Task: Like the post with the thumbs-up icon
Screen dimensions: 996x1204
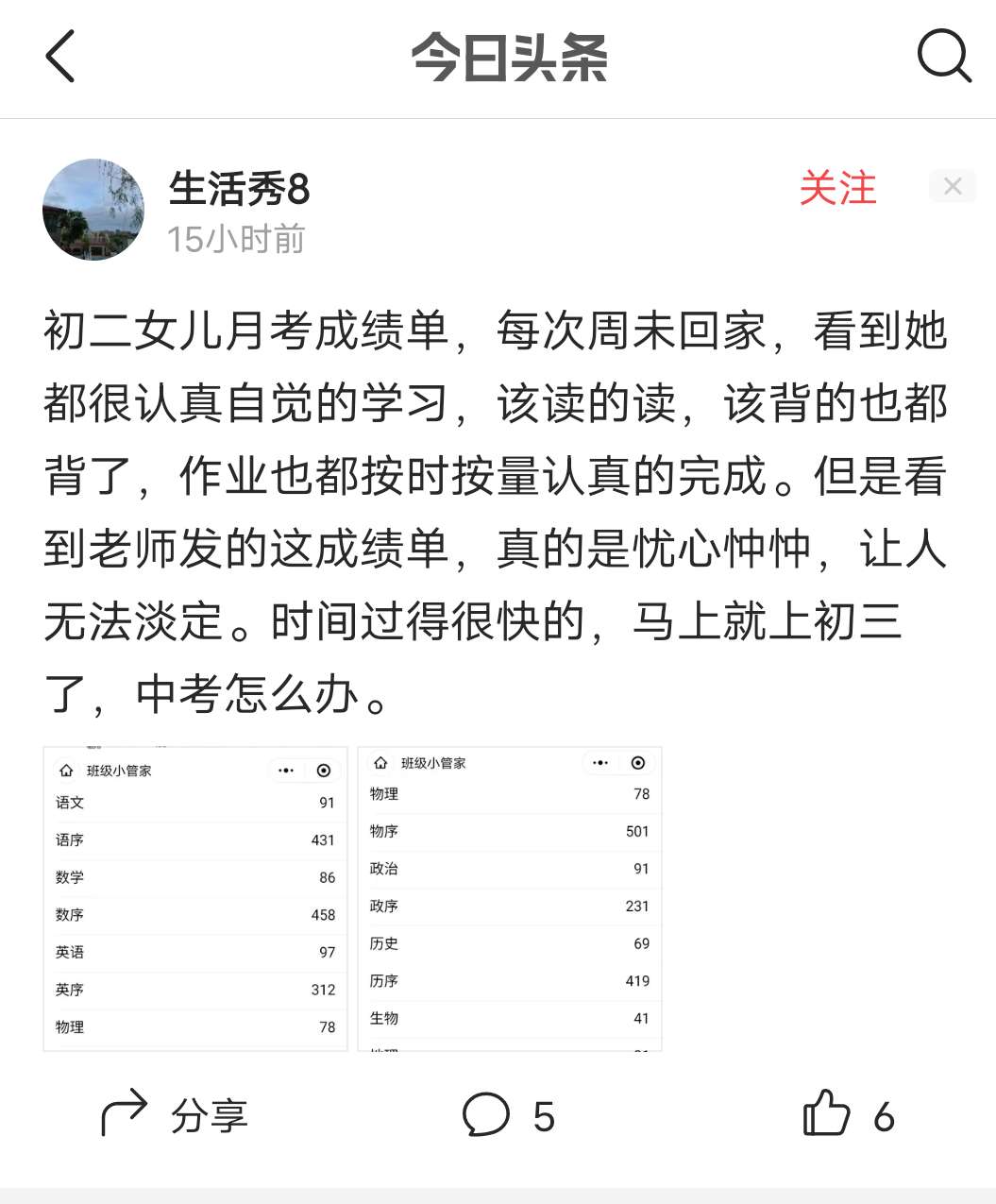Action: click(x=826, y=1114)
